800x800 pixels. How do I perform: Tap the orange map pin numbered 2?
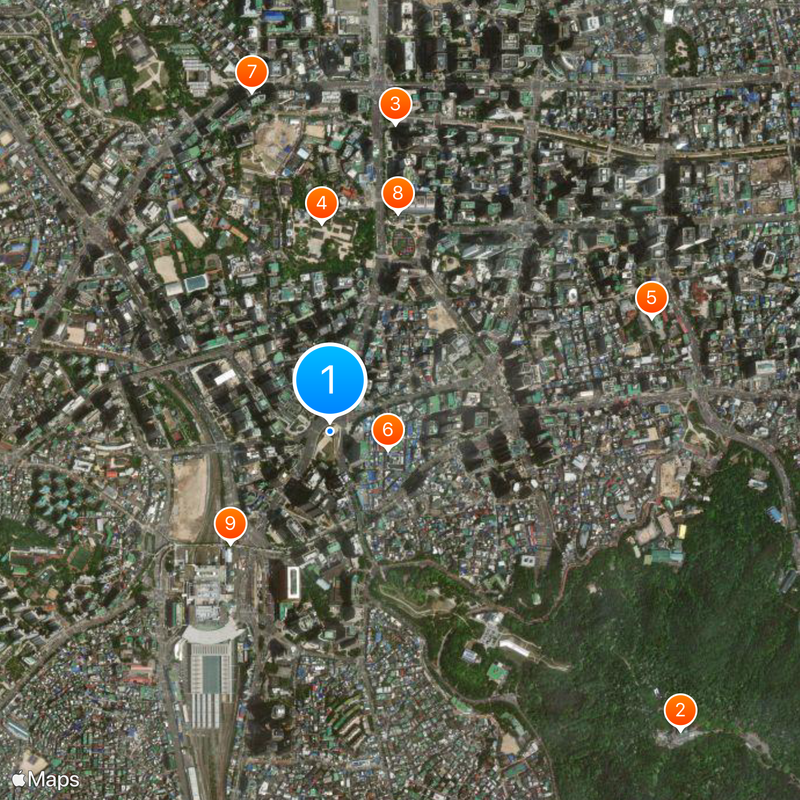680,711
